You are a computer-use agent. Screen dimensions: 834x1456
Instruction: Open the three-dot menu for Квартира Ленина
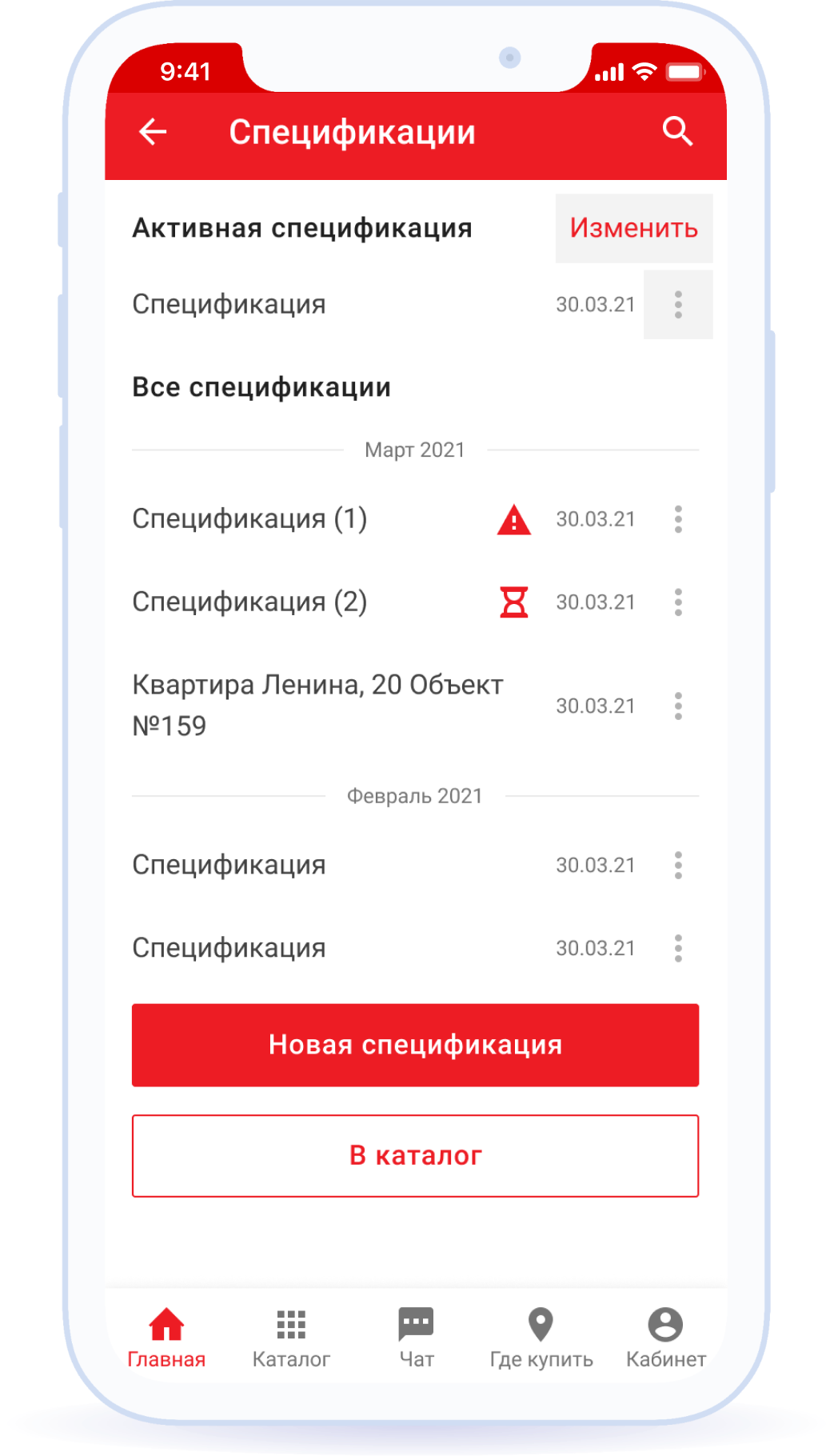point(678,706)
